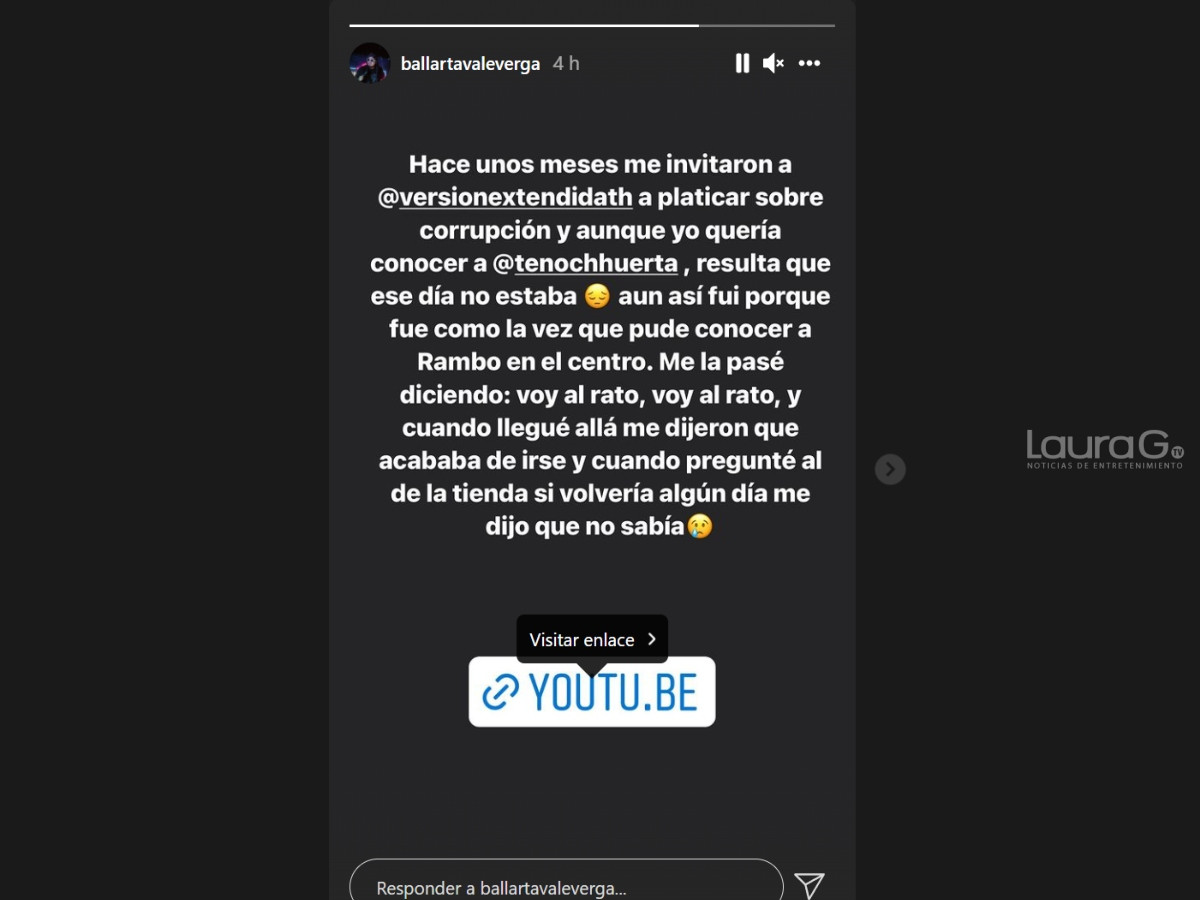Go to the next story arrow

890,469
